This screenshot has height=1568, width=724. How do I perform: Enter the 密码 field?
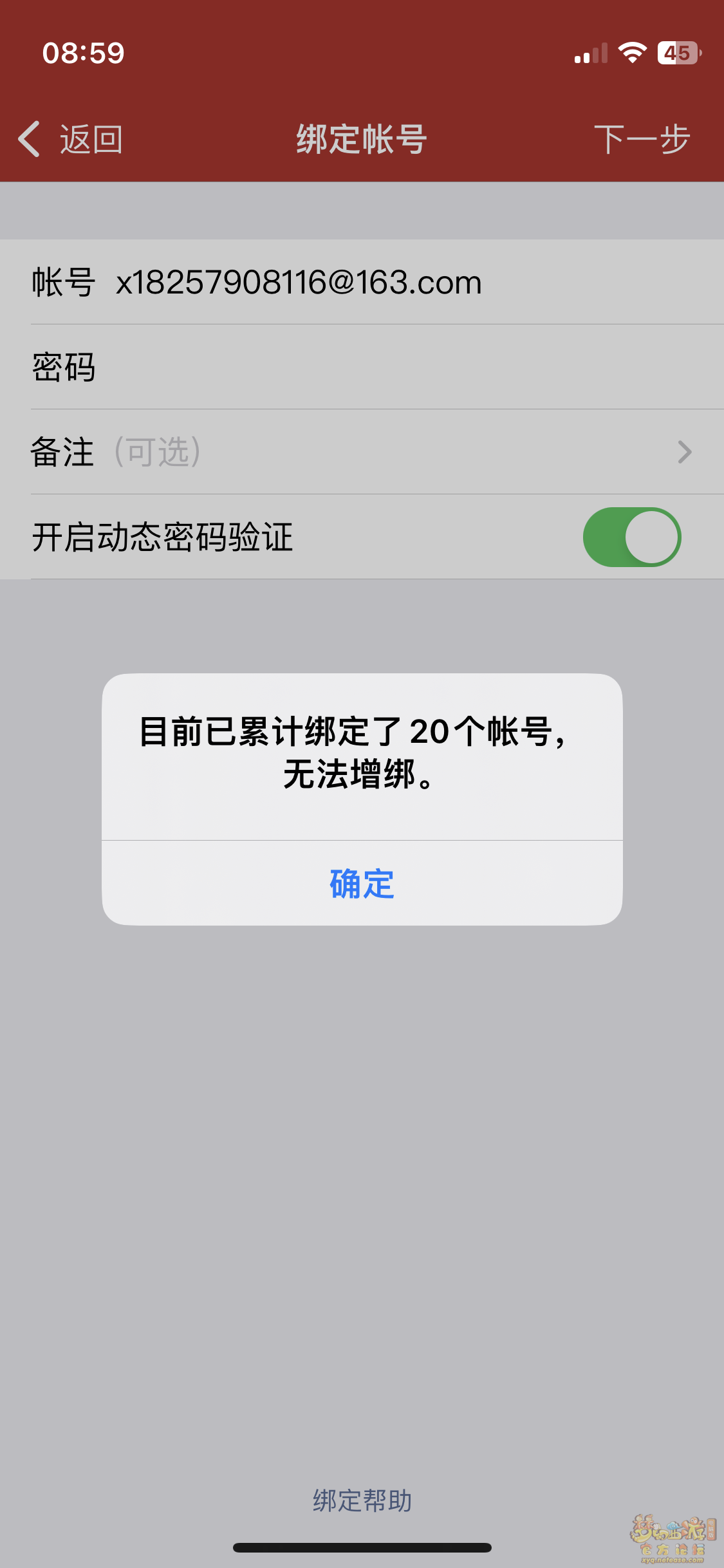click(x=362, y=367)
